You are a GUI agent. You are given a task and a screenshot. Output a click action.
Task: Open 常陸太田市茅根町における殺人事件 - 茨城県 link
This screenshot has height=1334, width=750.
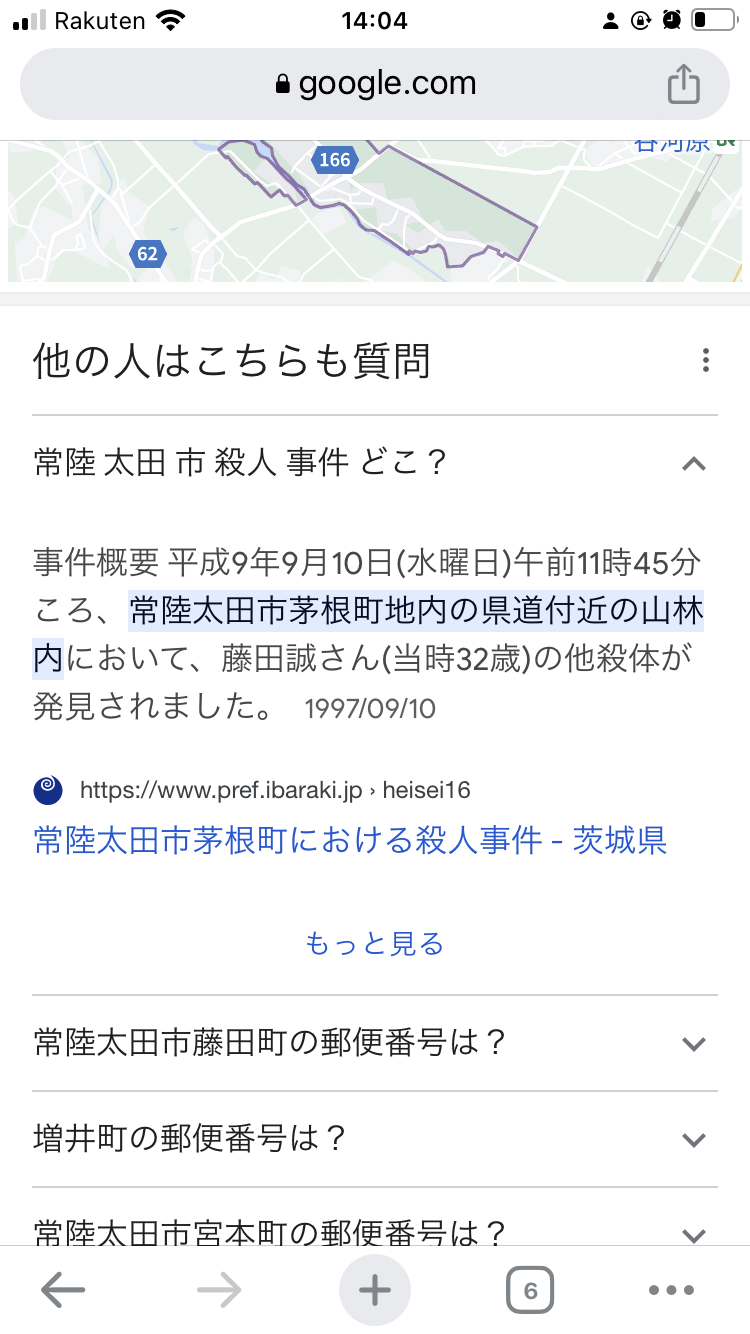coord(350,840)
